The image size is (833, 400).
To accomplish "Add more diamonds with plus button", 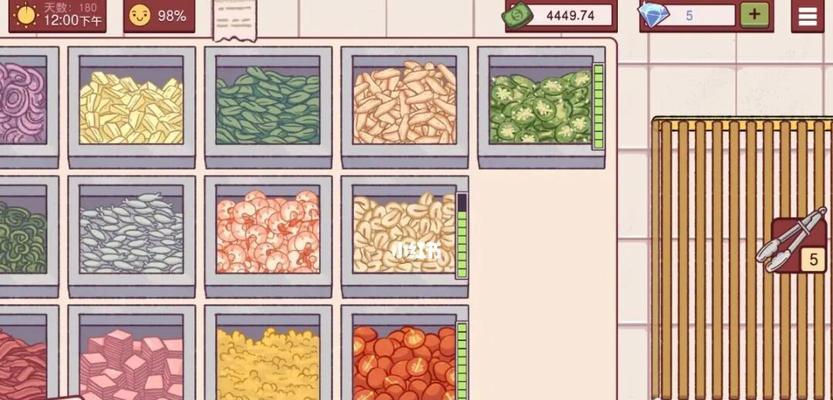I will coord(755,15).
